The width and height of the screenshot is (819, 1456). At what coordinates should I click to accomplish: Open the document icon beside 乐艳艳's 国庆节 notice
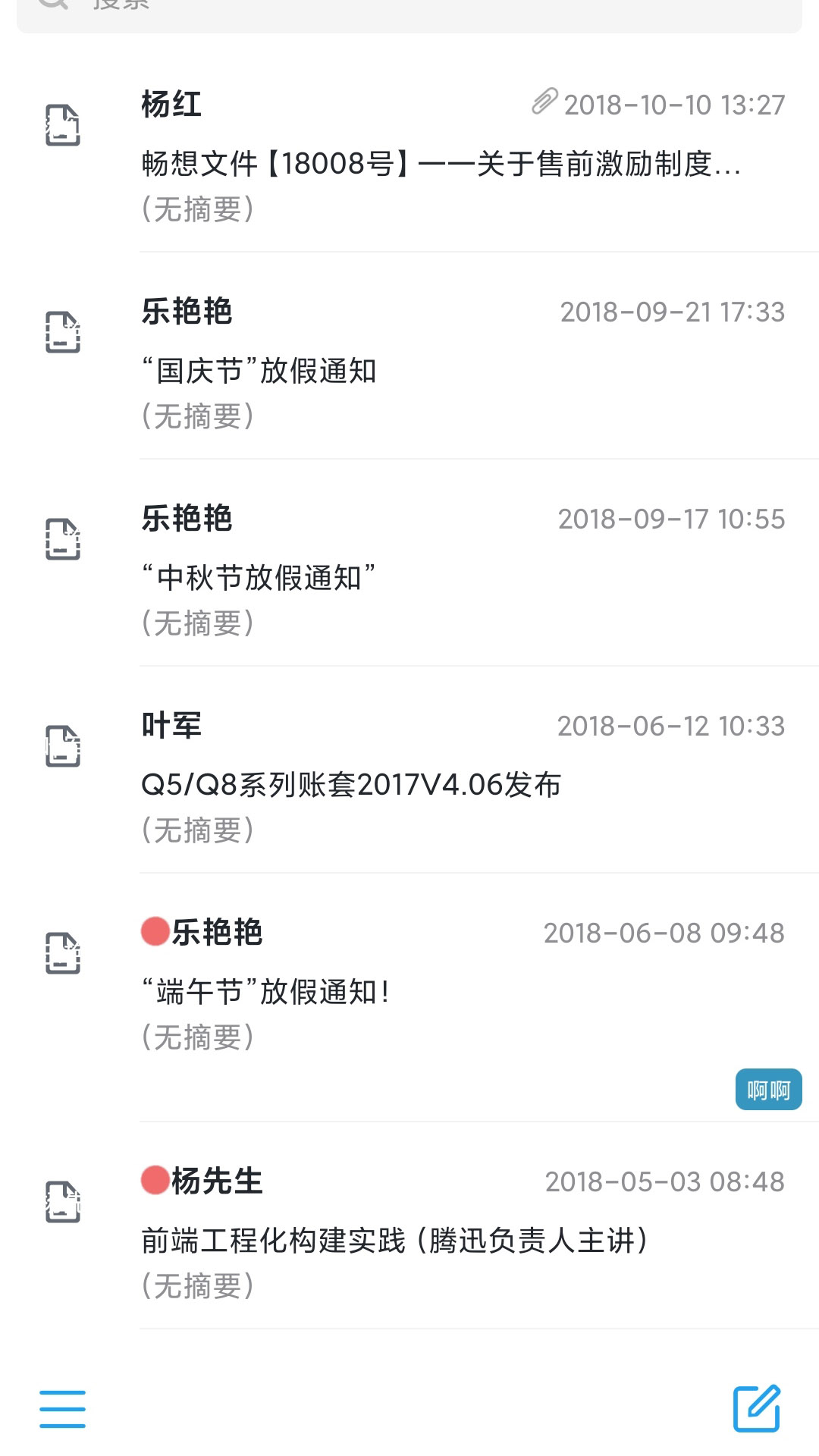pyautogui.click(x=63, y=331)
